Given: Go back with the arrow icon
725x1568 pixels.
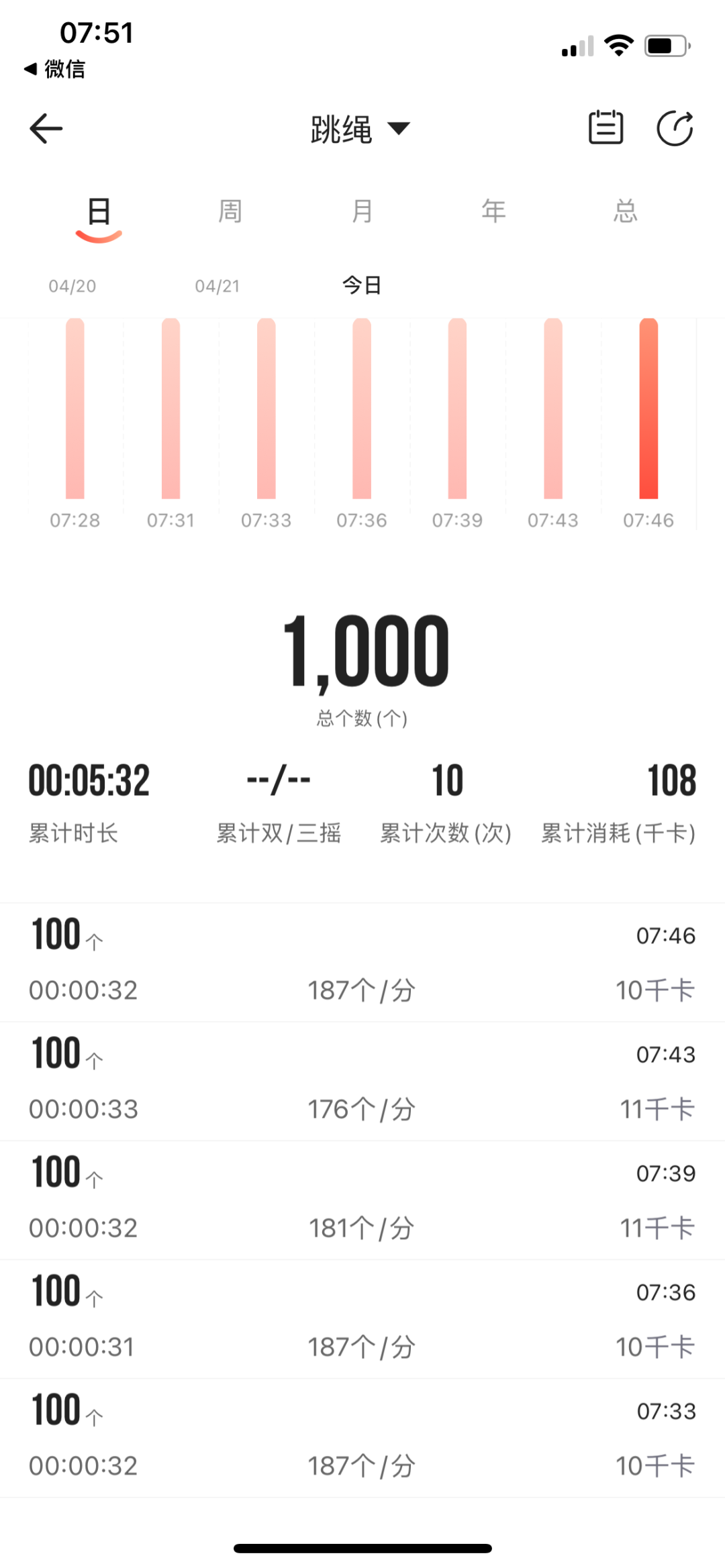Looking at the screenshot, I should click(46, 128).
